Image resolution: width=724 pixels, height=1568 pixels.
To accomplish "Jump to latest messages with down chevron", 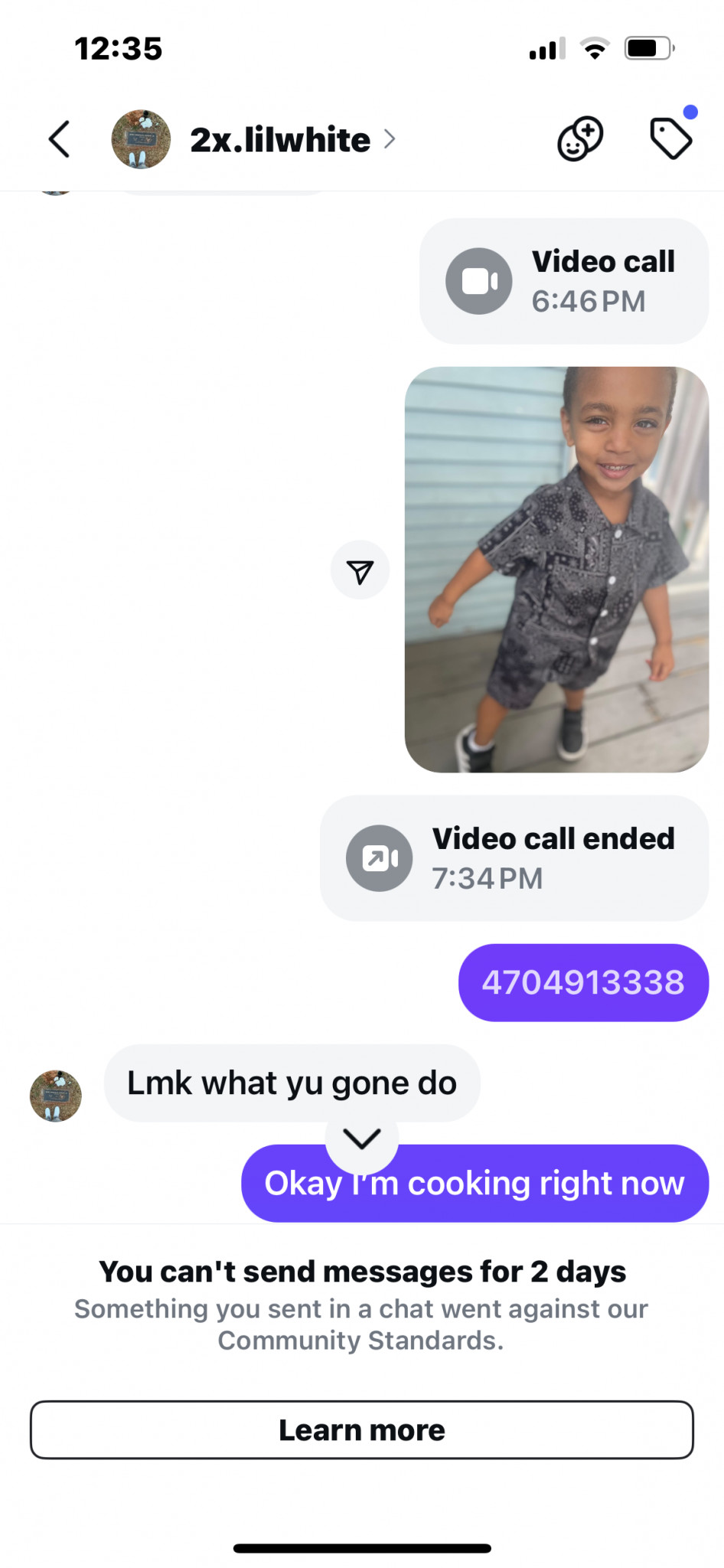I will coord(362,1138).
